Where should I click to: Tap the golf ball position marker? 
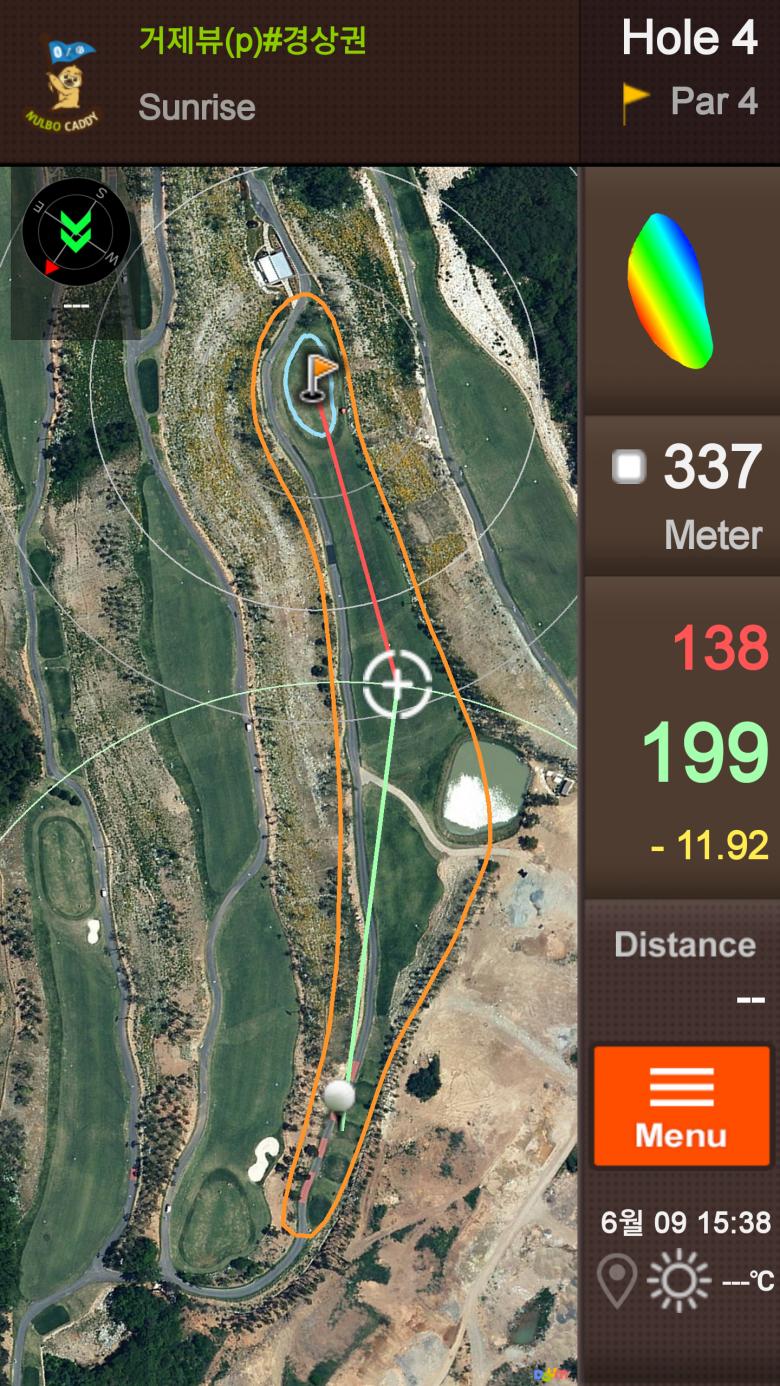pyautogui.click(x=340, y=1095)
